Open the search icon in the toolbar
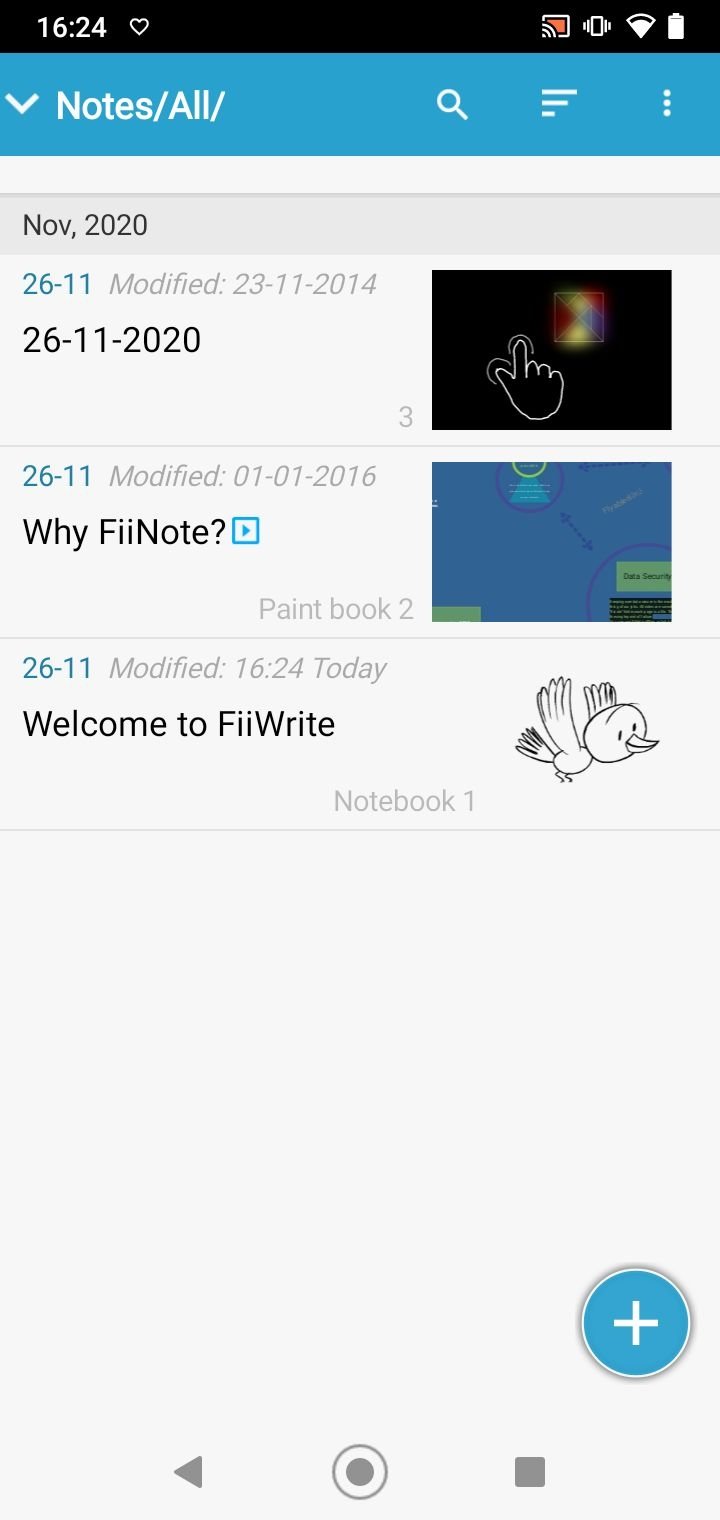Image resolution: width=720 pixels, height=1520 pixels. point(452,104)
